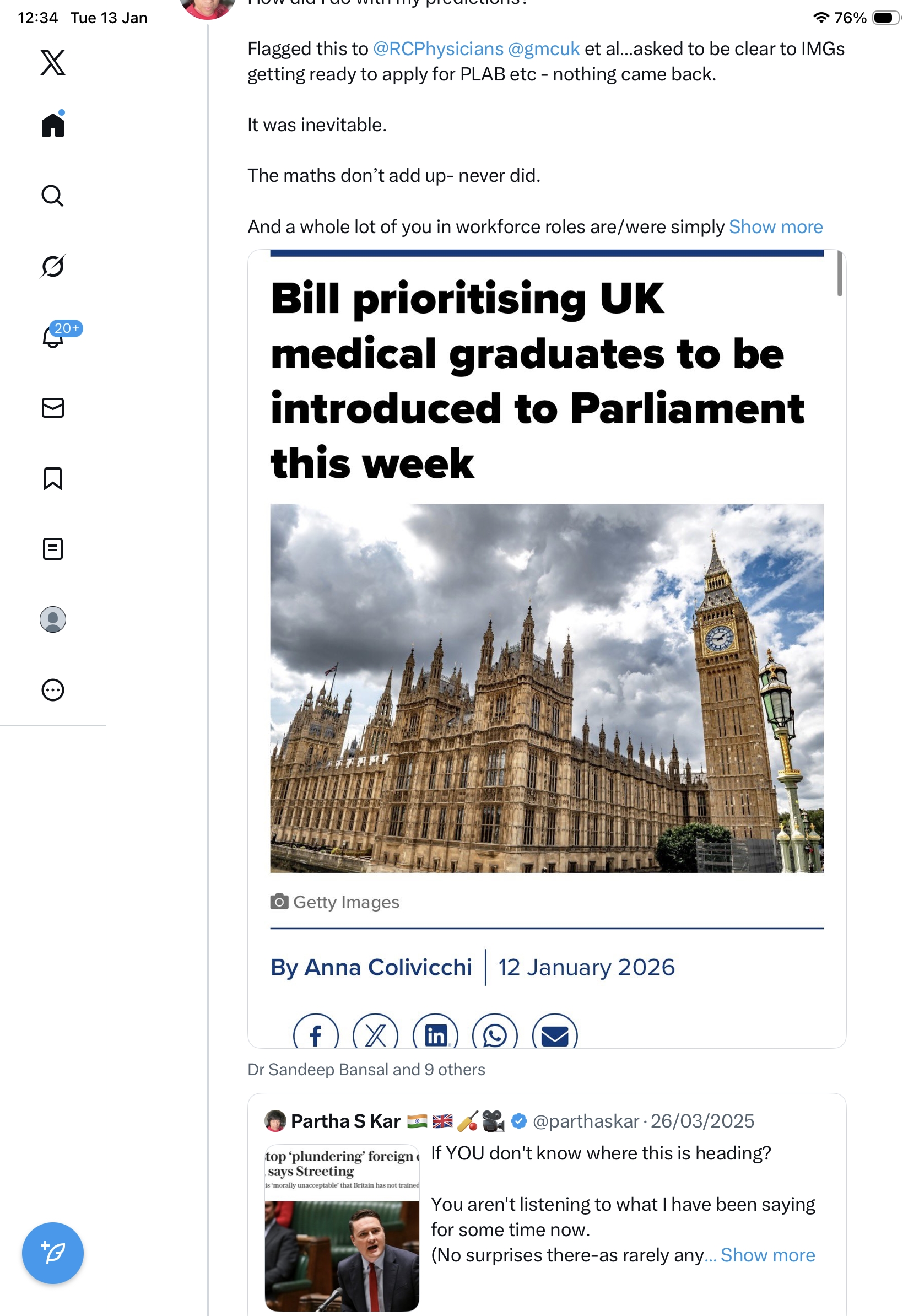Open the @RCPhysicians mention

[437, 49]
